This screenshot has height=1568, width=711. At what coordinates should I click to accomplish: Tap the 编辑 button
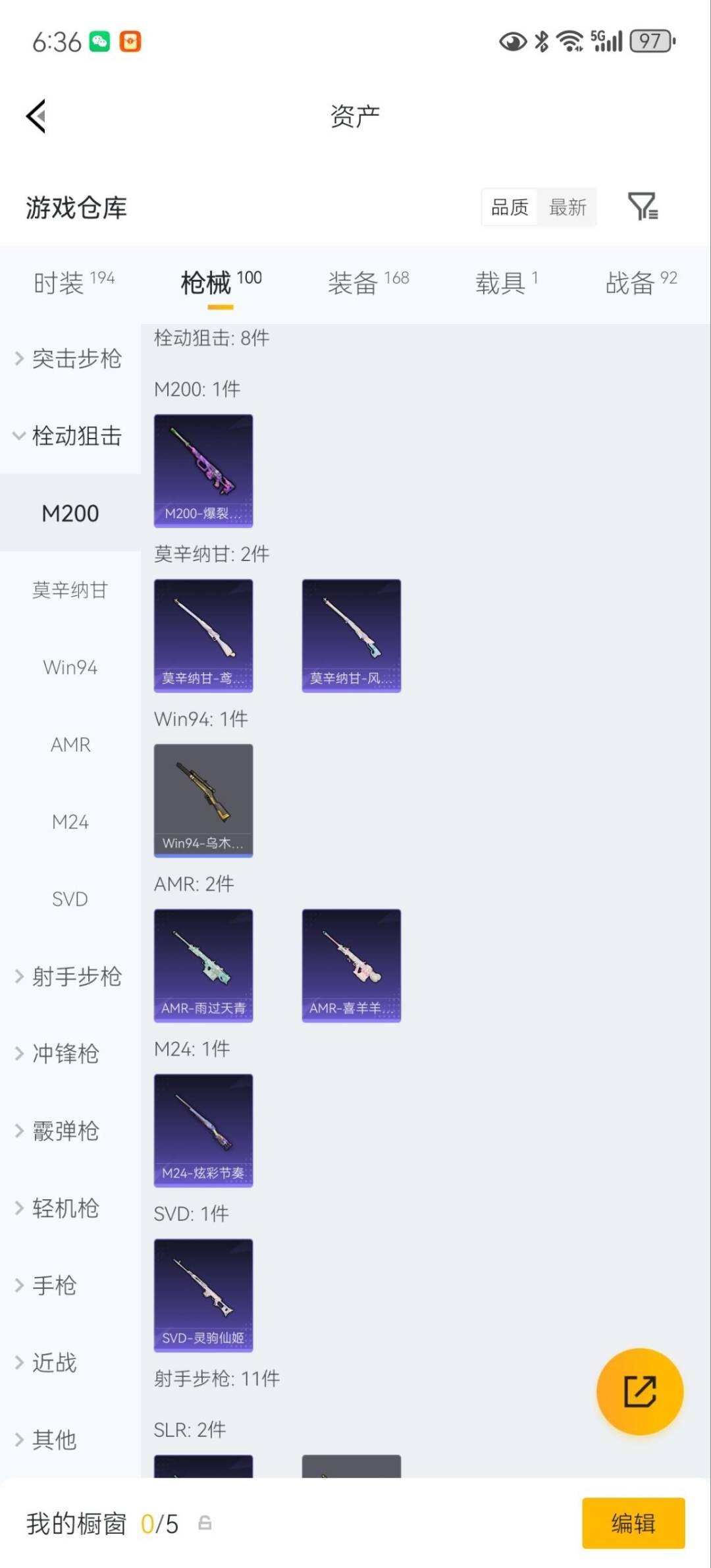point(634,1523)
